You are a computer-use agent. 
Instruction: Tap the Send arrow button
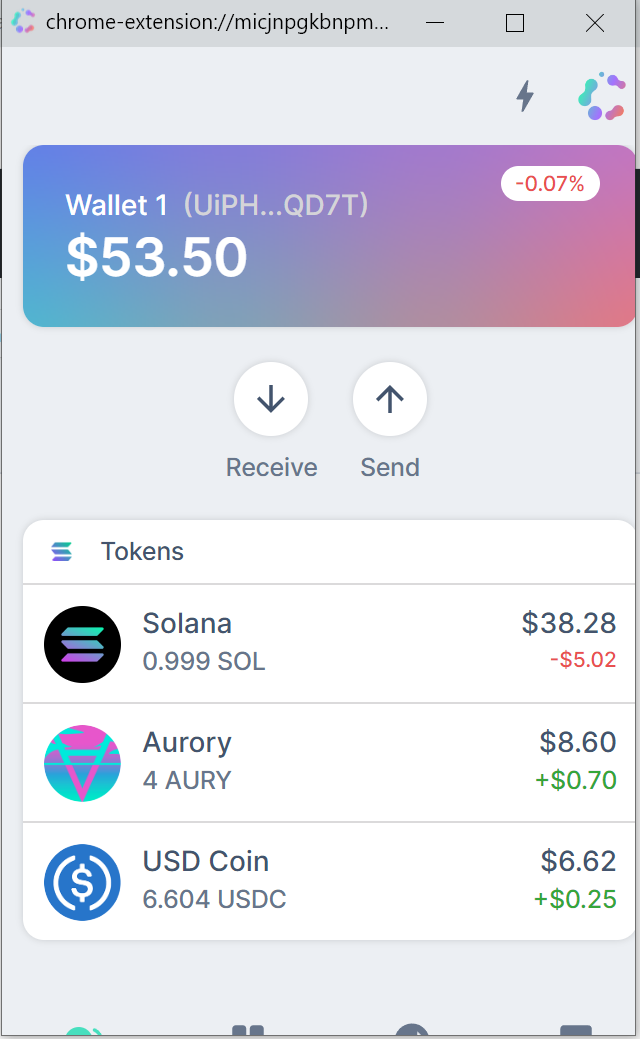coord(390,400)
